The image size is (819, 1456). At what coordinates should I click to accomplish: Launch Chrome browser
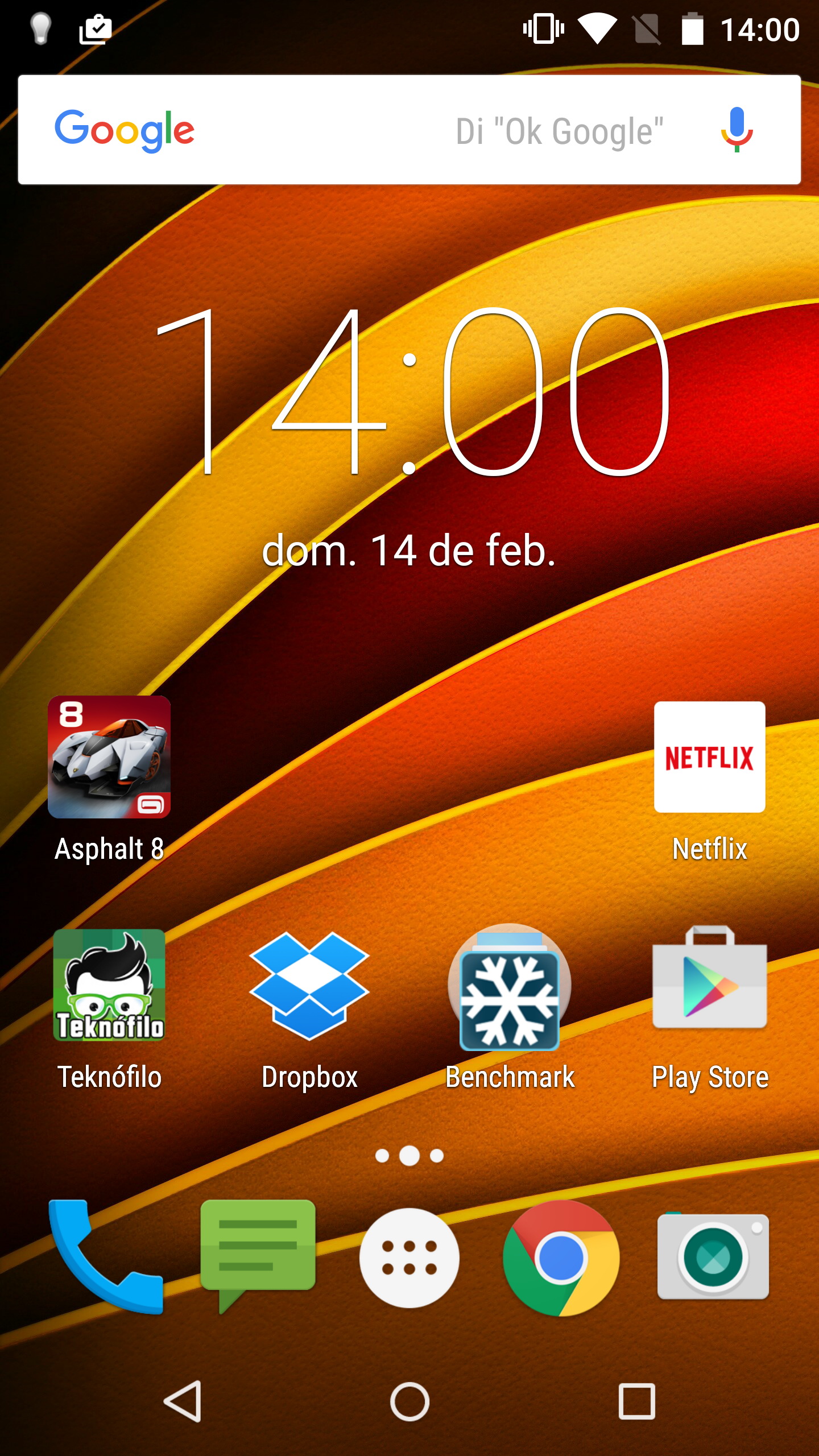[x=561, y=1258]
